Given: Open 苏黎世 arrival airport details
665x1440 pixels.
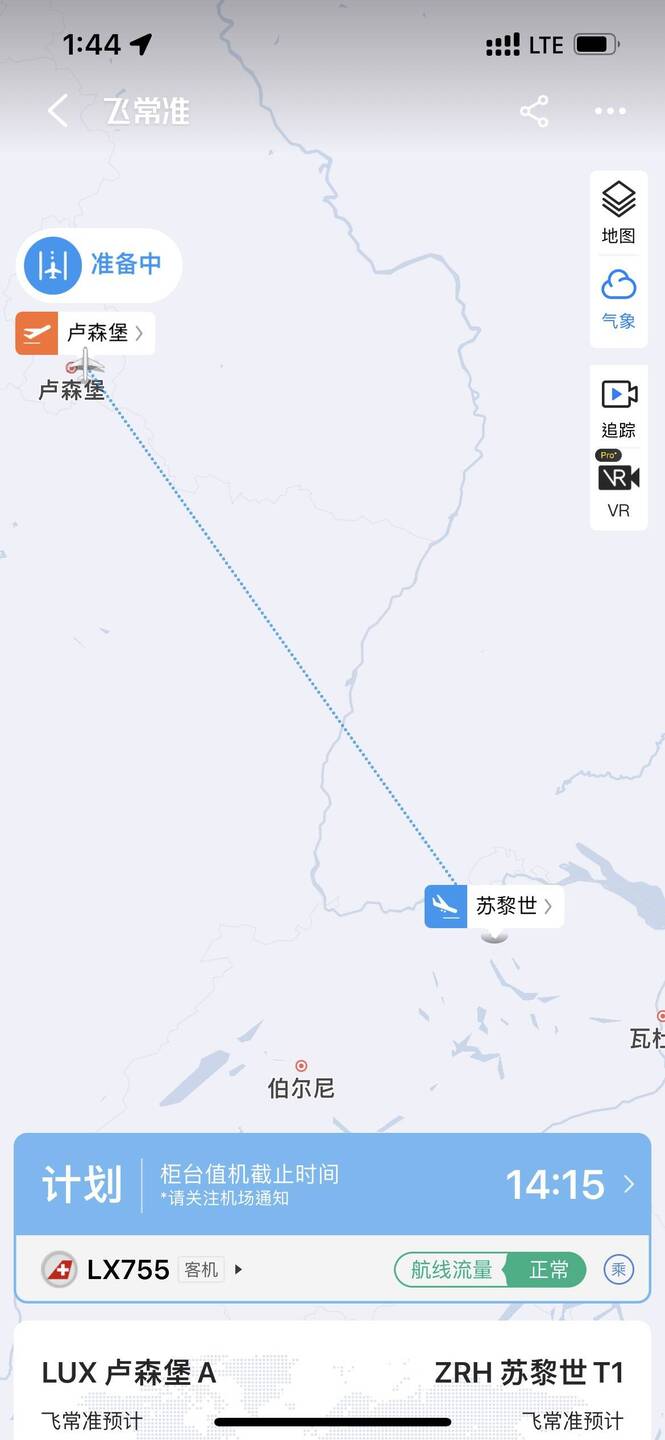Looking at the screenshot, I should [x=494, y=906].
